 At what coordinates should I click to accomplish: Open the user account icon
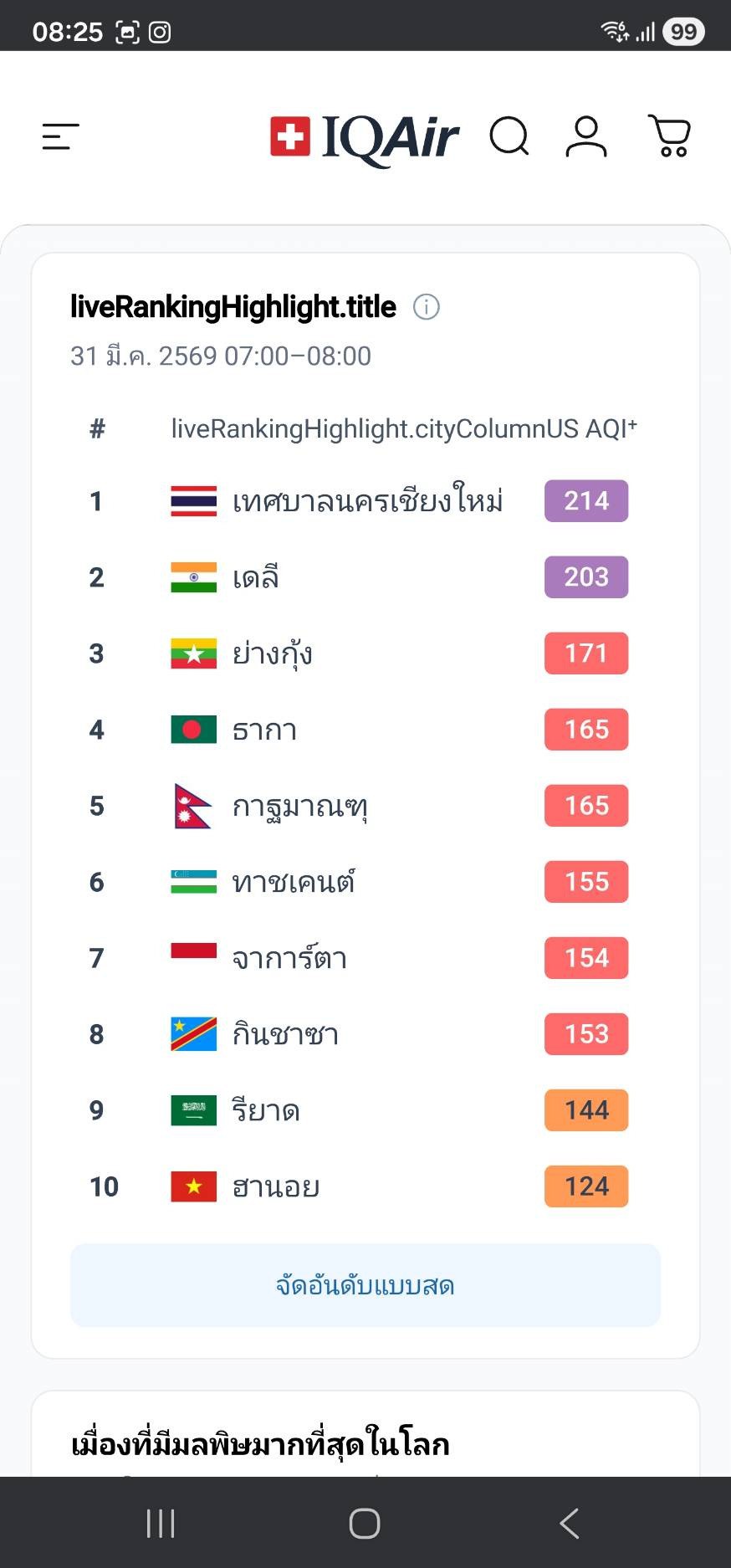click(x=585, y=136)
